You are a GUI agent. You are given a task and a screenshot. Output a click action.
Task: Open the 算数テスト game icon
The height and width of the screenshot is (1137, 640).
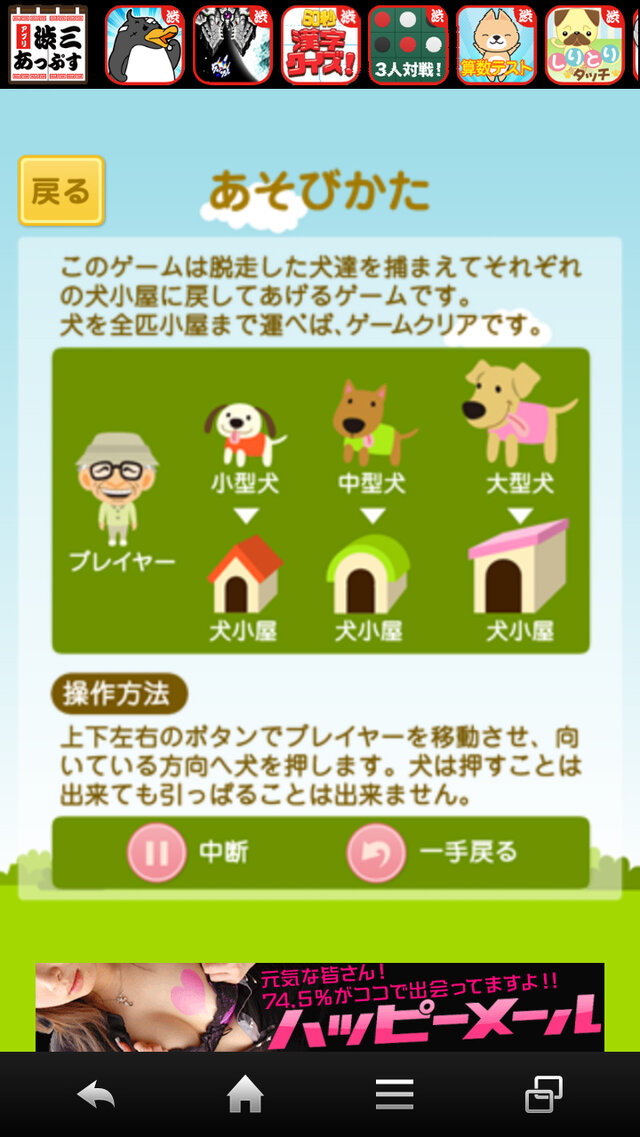click(x=496, y=45)
